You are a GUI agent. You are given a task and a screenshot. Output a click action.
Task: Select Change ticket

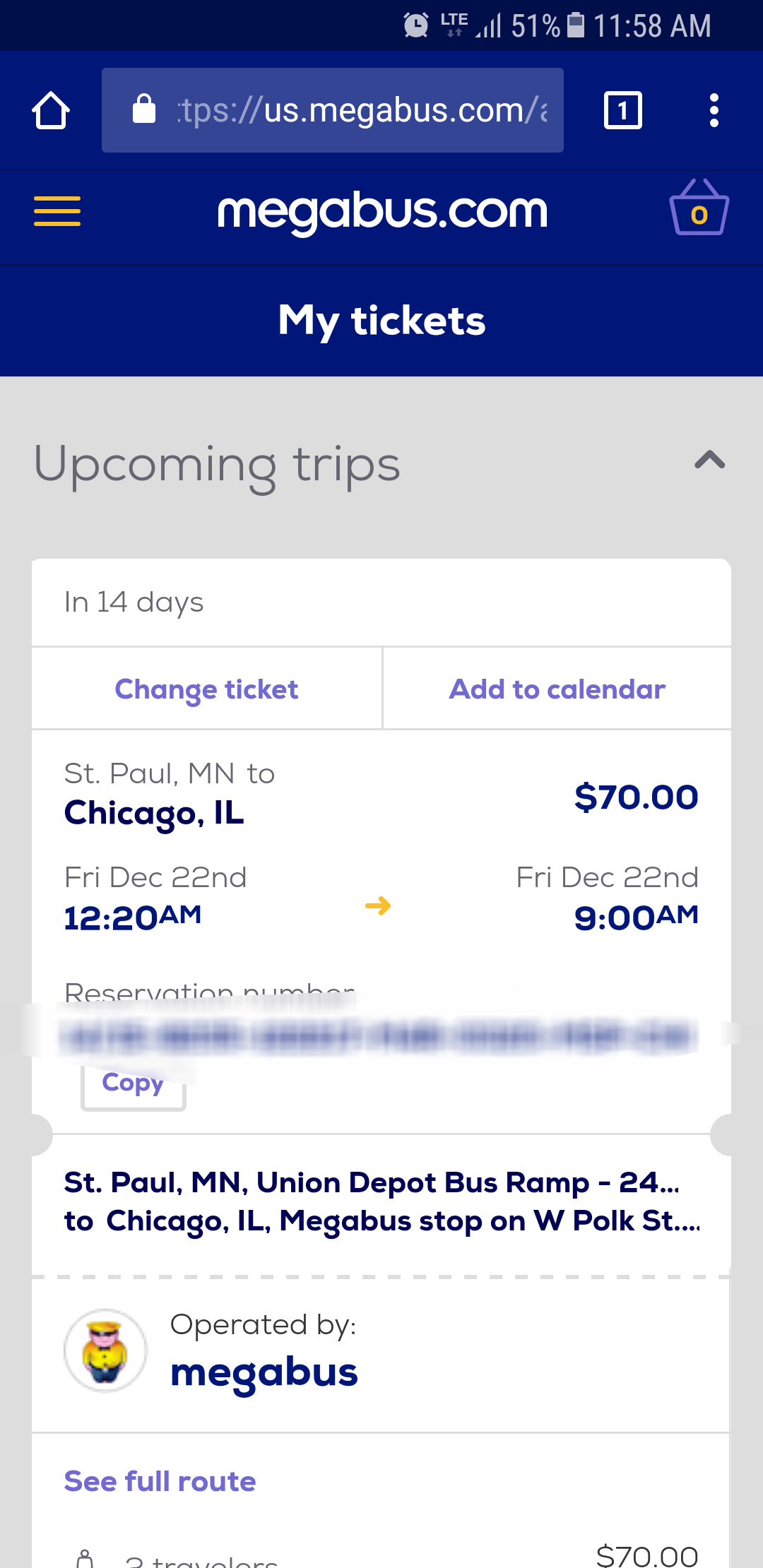pos(206,689)
